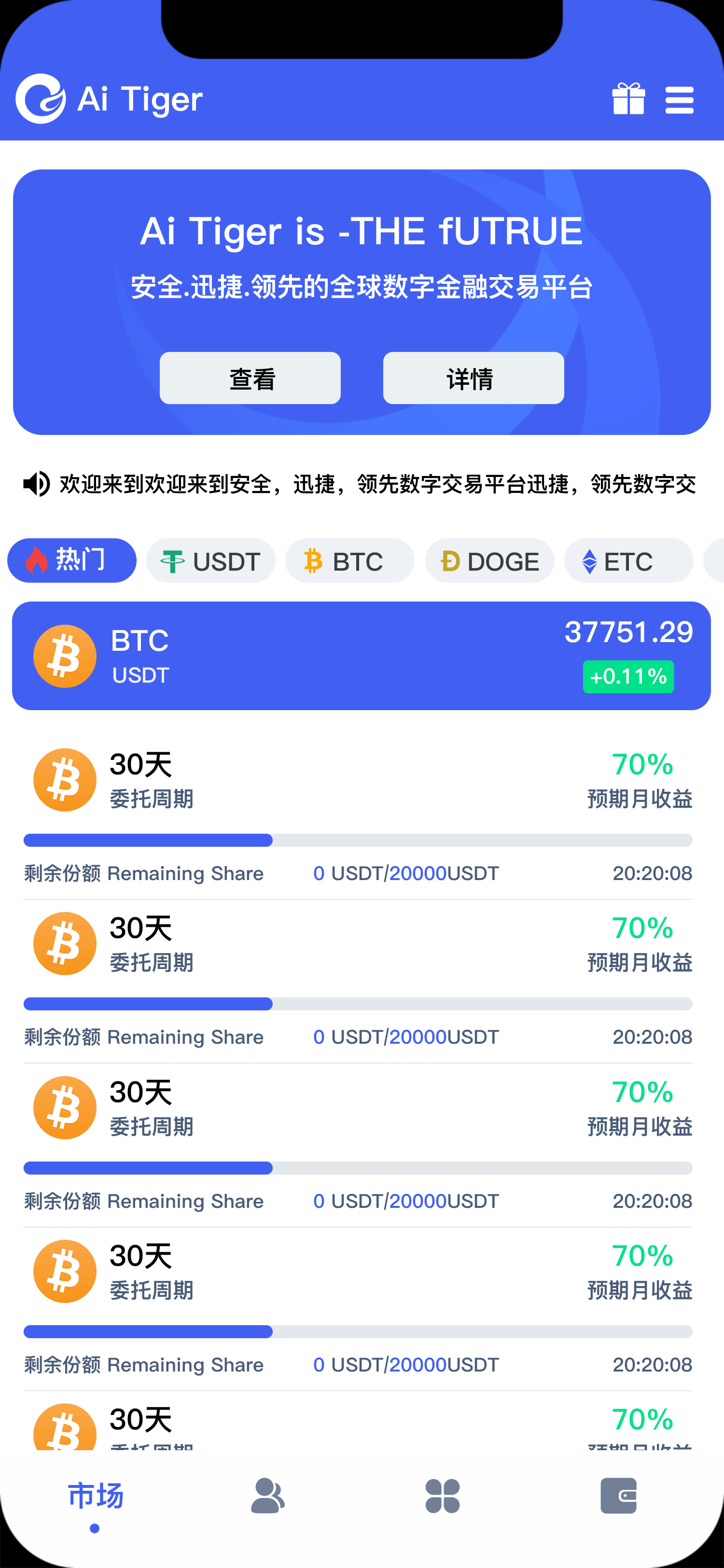
Task: Open the BTC/USDT price card
Action: [362, 656]
